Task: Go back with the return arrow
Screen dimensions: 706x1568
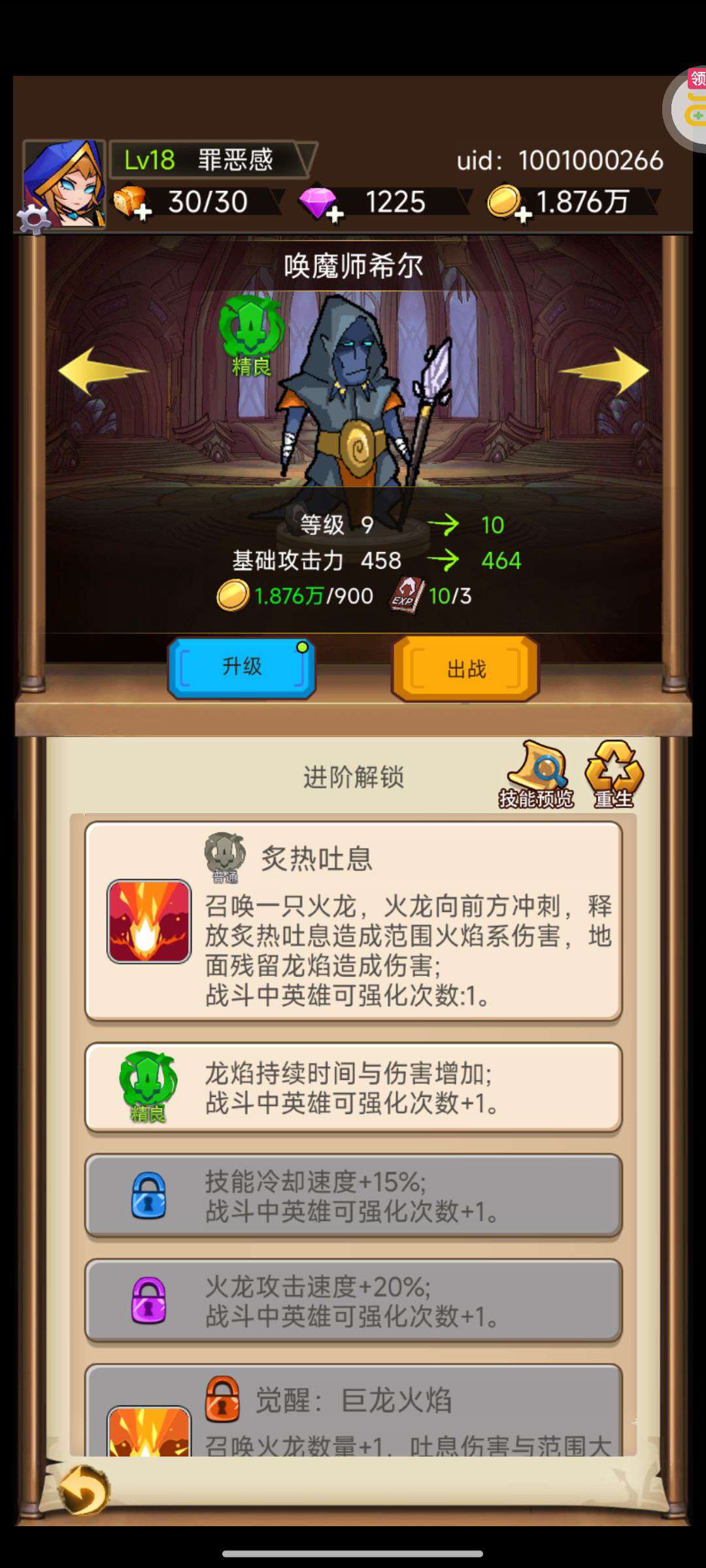Action: point(84,1490)
